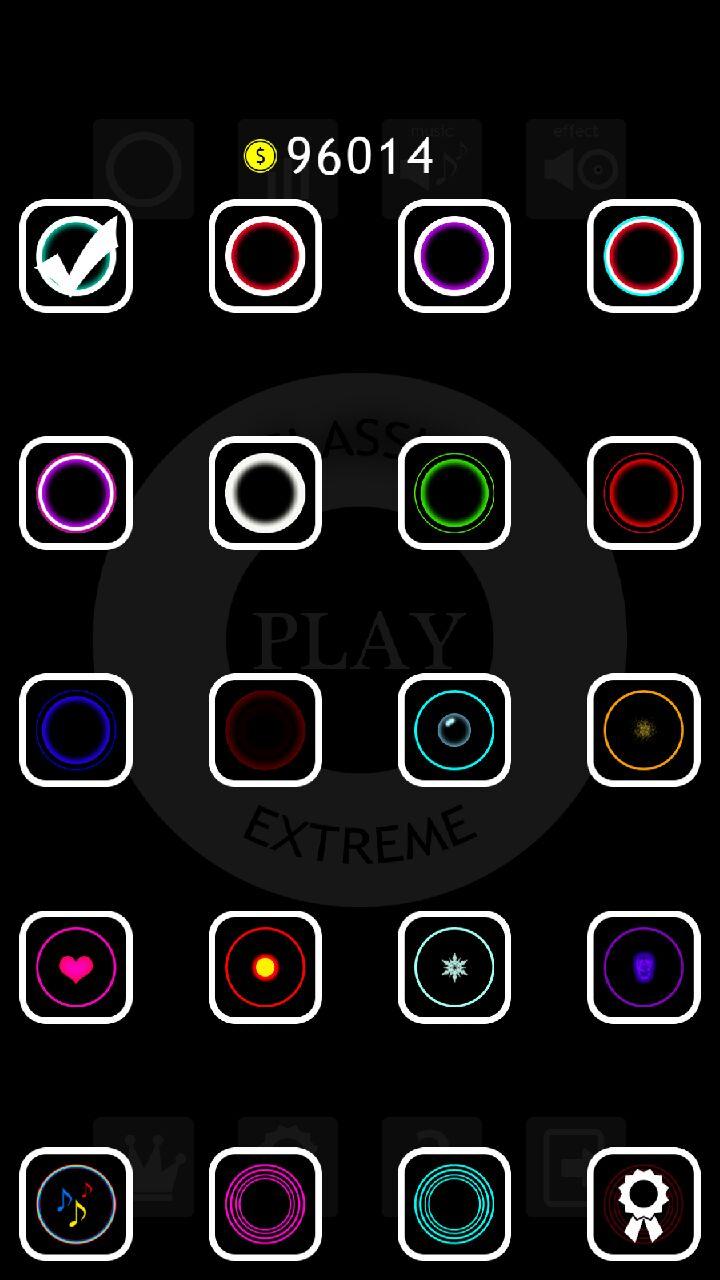Pick the red ring with yellow dot
The image size is (720, 1280).
click(x=265, y=967)
